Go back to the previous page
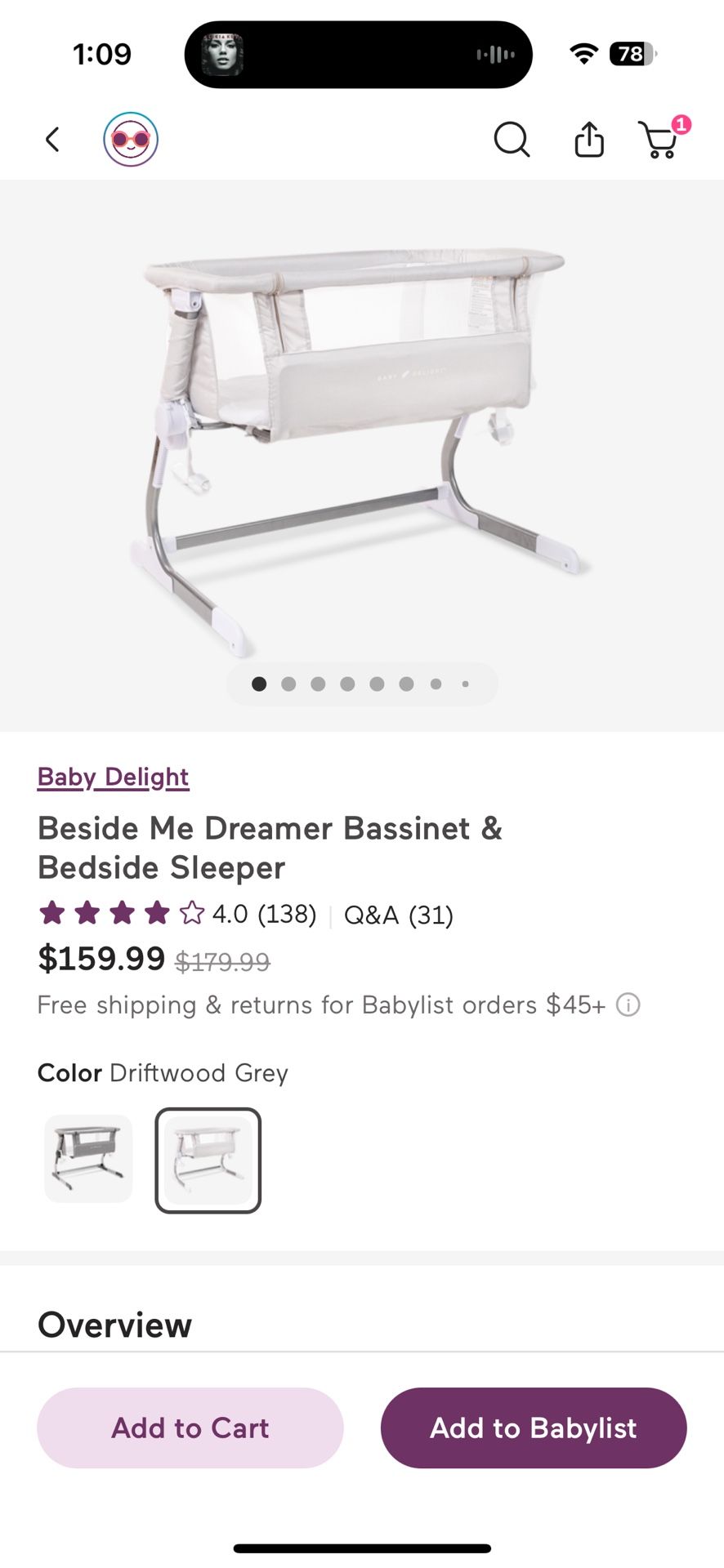 pyautogui.click(x=52, y=140)
